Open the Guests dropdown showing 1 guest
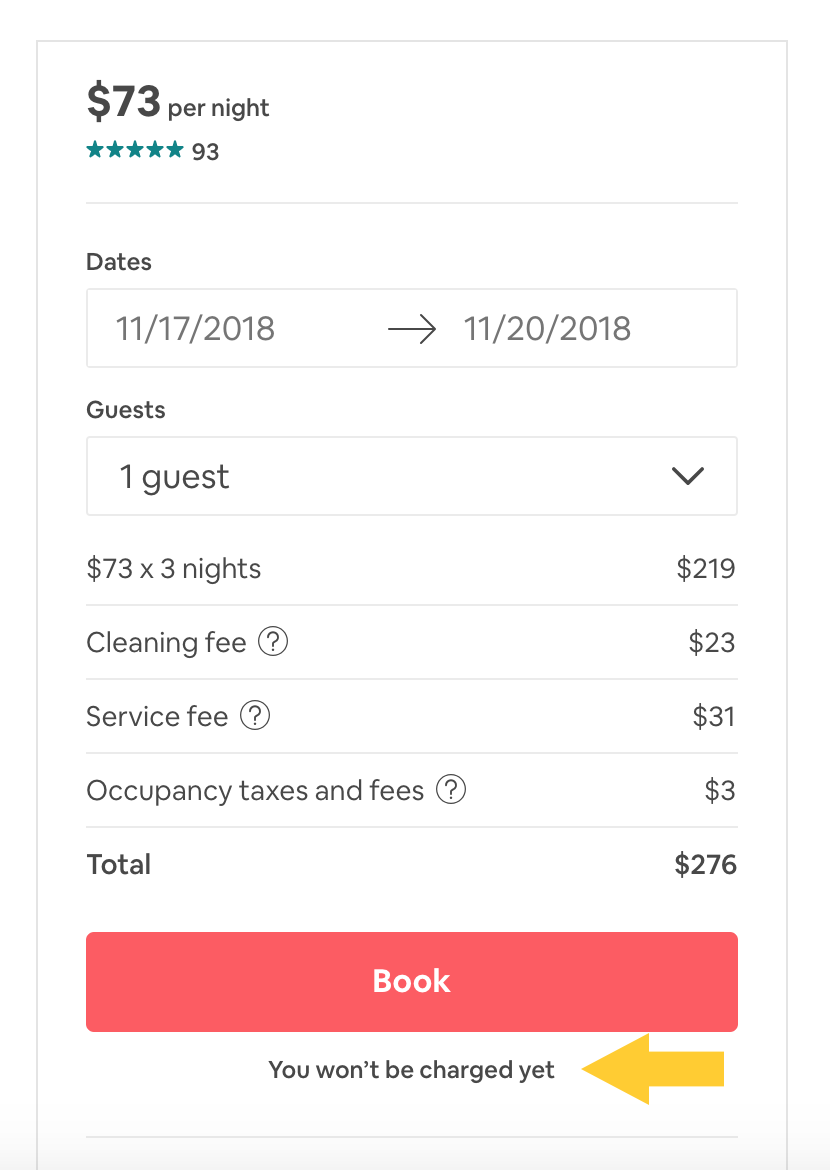The image size is (830, 1170). coord(411,476)
